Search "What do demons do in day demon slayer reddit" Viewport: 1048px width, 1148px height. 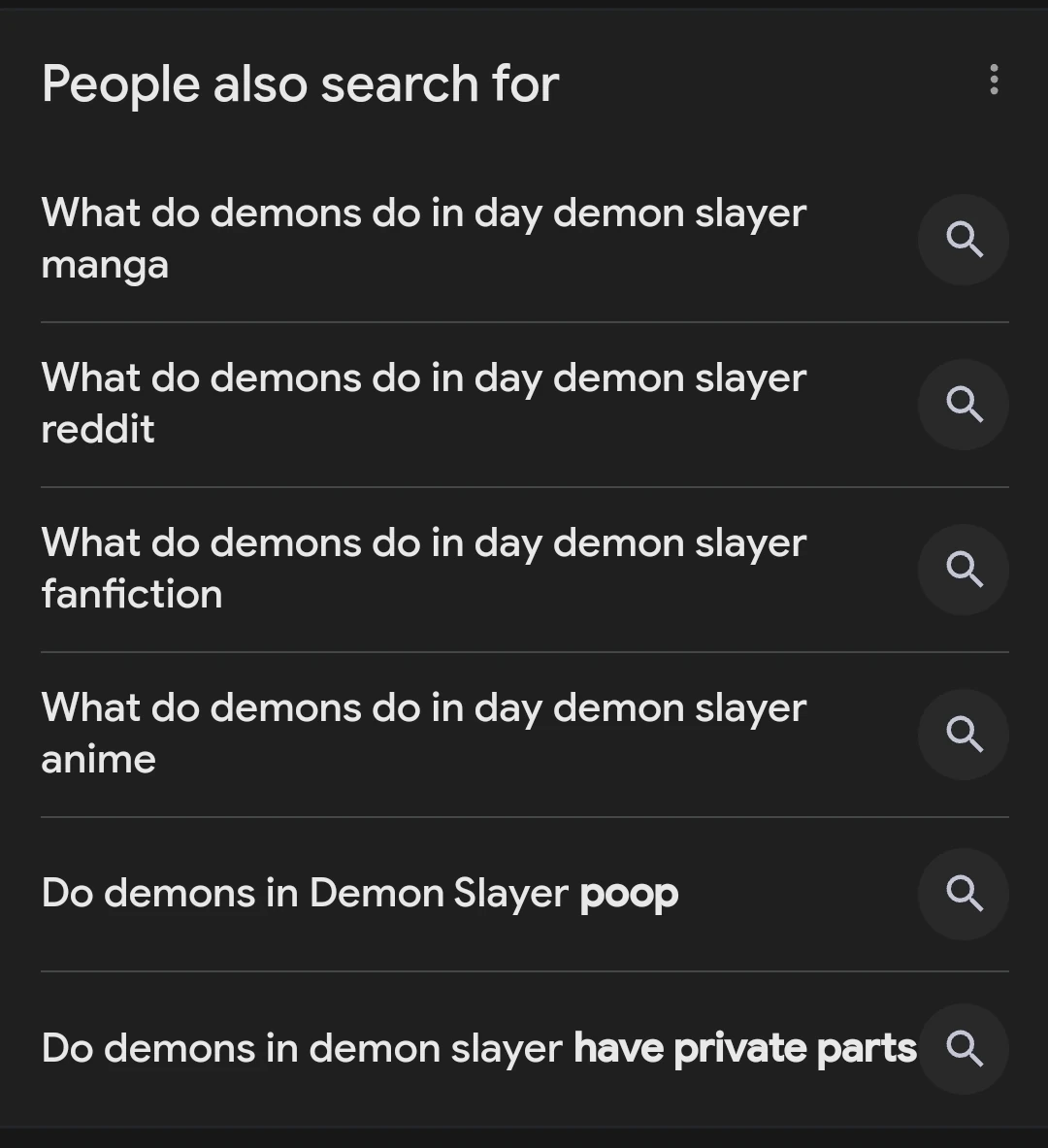pos(424,403)
